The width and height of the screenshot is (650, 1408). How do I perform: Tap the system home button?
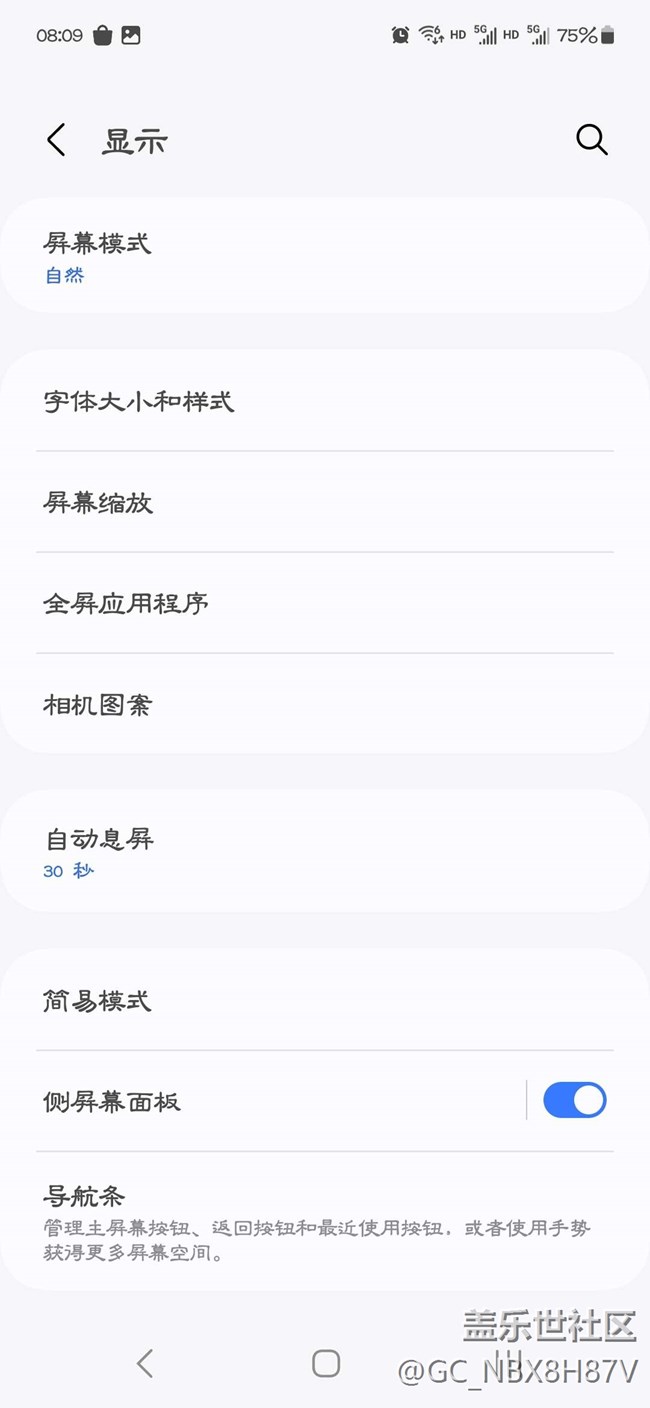click(326, 1363)
